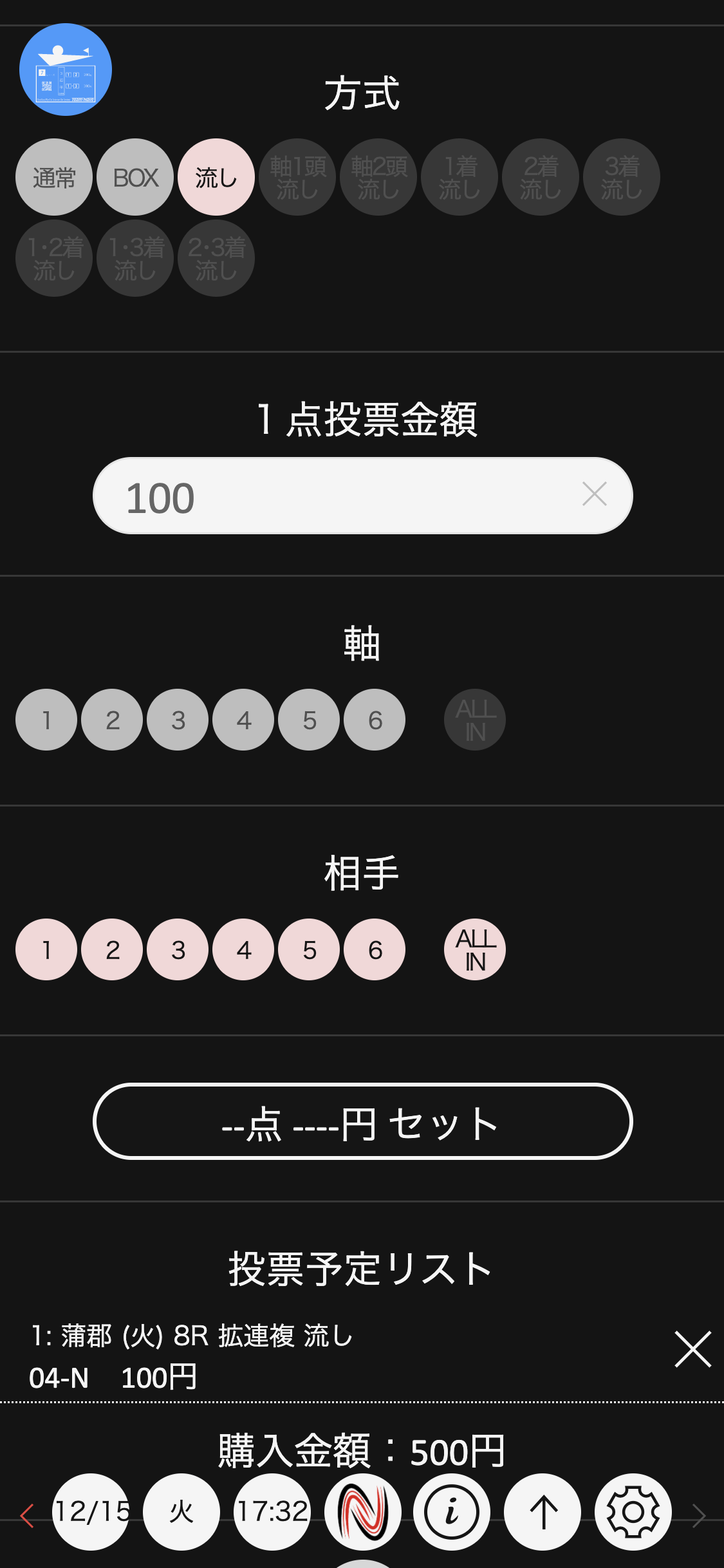This screenshot has height=1568, width=724.
Task: Open the settings gear
Action: [633, 1511]
